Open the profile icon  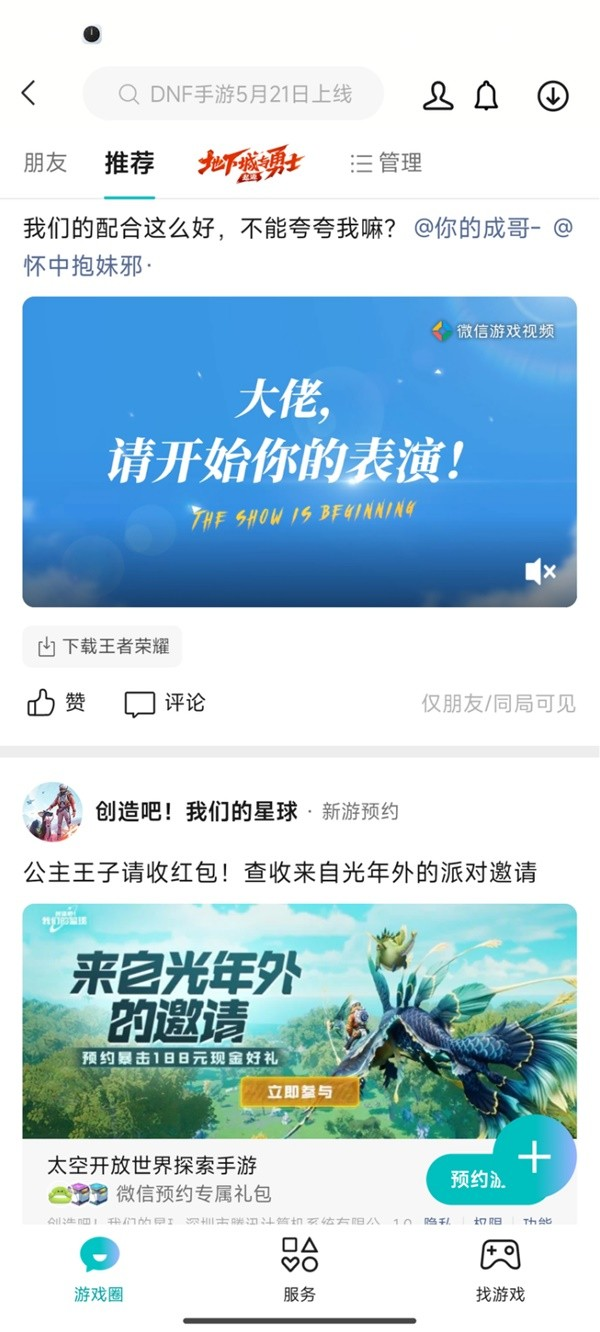pyautogui.click(x=437, y=95)
